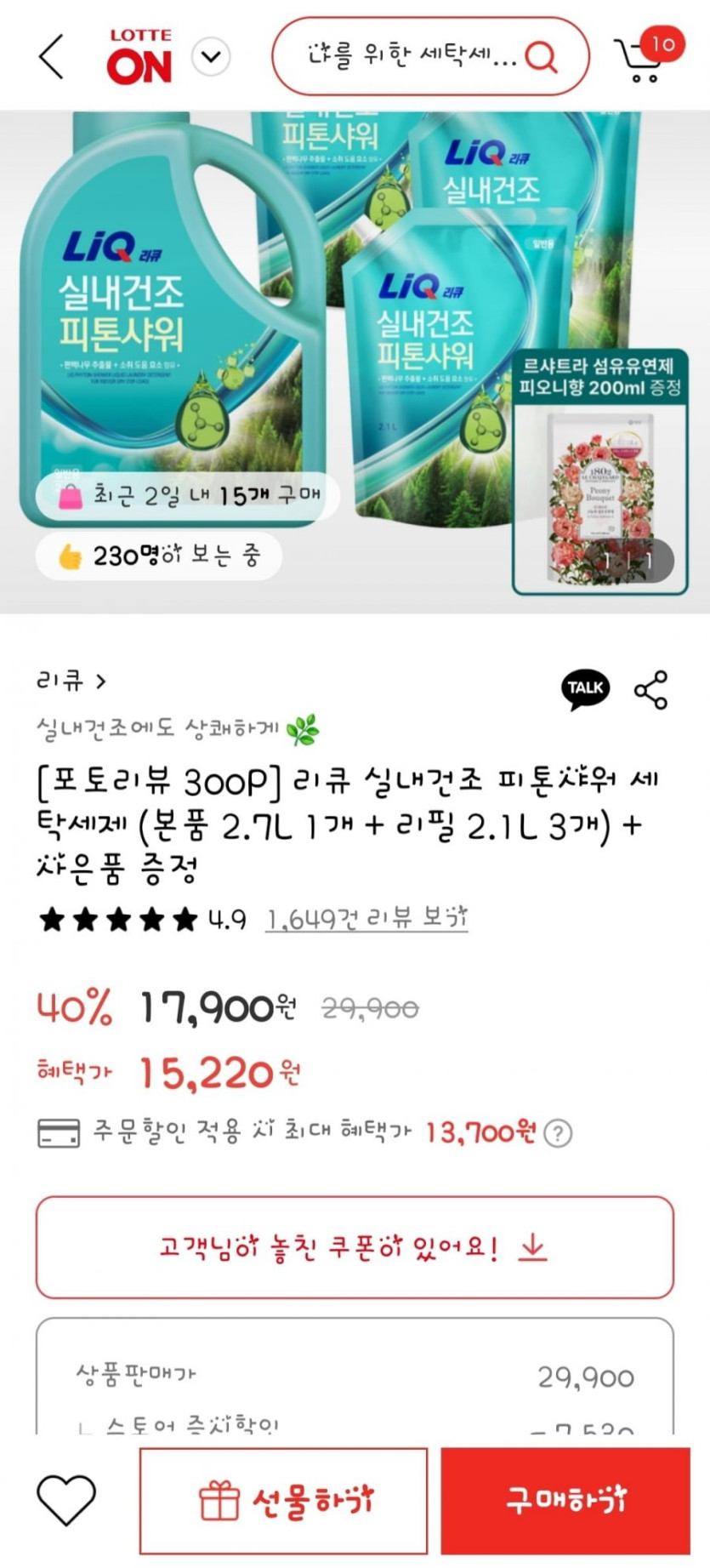Viewport: 710px width, 1568px height.
Task: View the 1,649건 리뷰 보기 link
Action: coord(366,918)
